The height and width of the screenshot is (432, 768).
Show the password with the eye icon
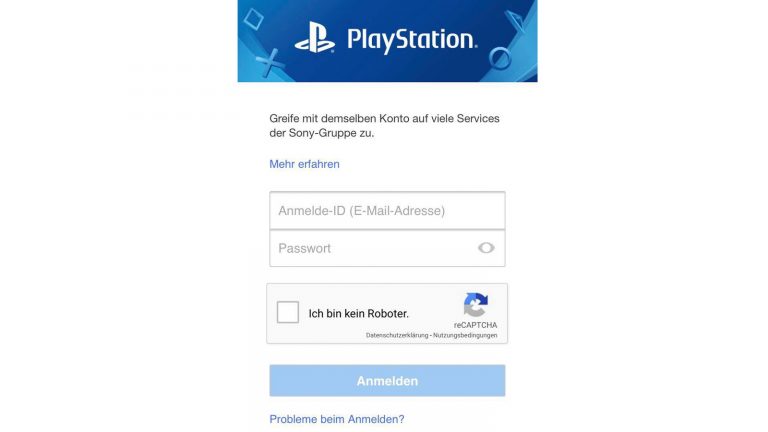pyautogui.click(x=486, y=248)
